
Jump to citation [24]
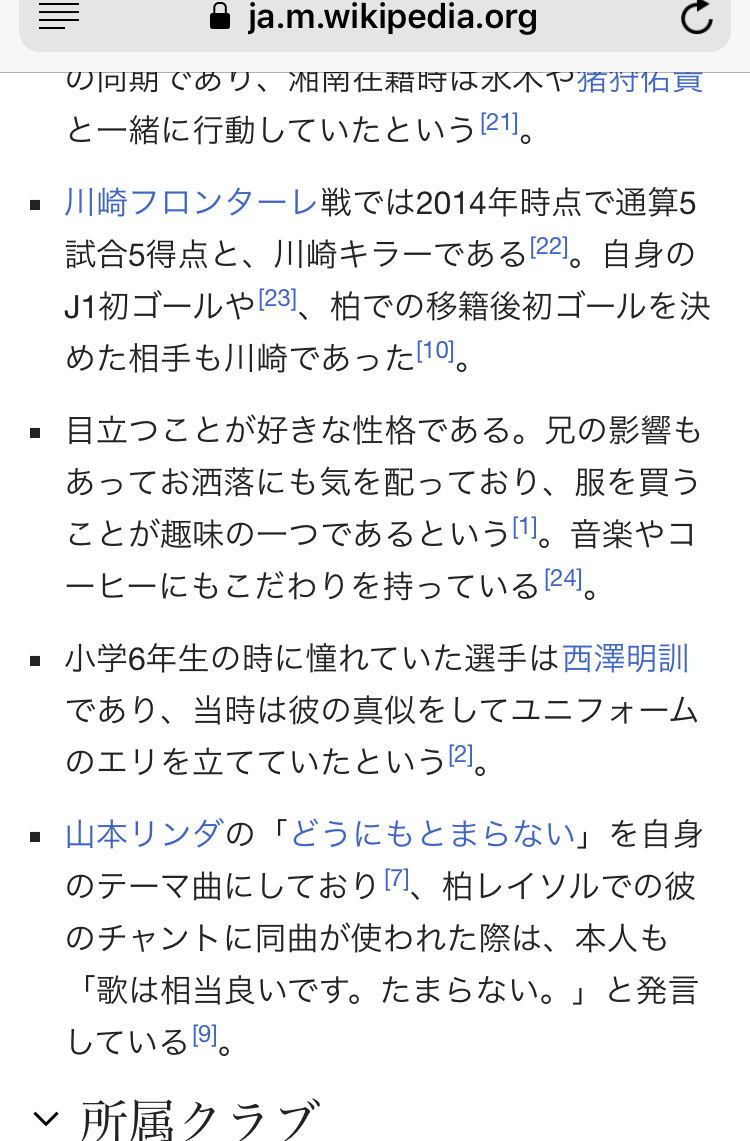[x=563, y=578]
